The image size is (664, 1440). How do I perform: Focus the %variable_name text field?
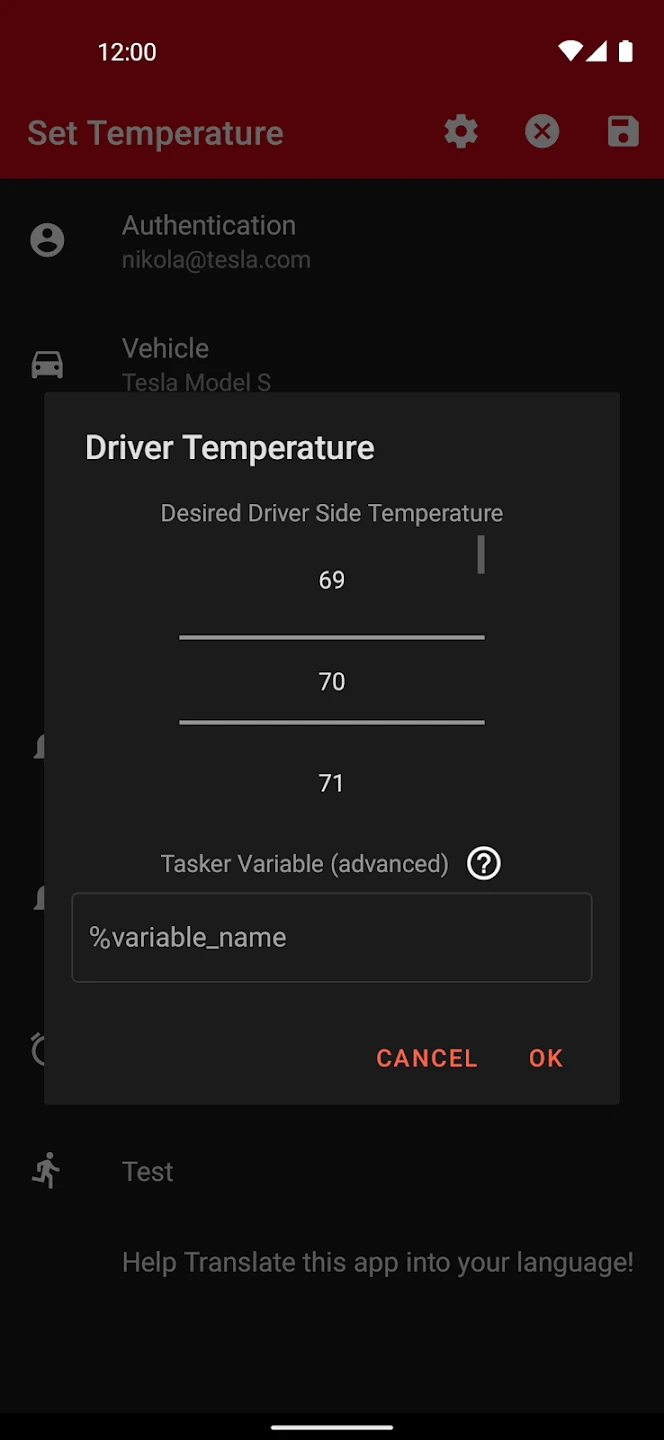click(331, 937)
